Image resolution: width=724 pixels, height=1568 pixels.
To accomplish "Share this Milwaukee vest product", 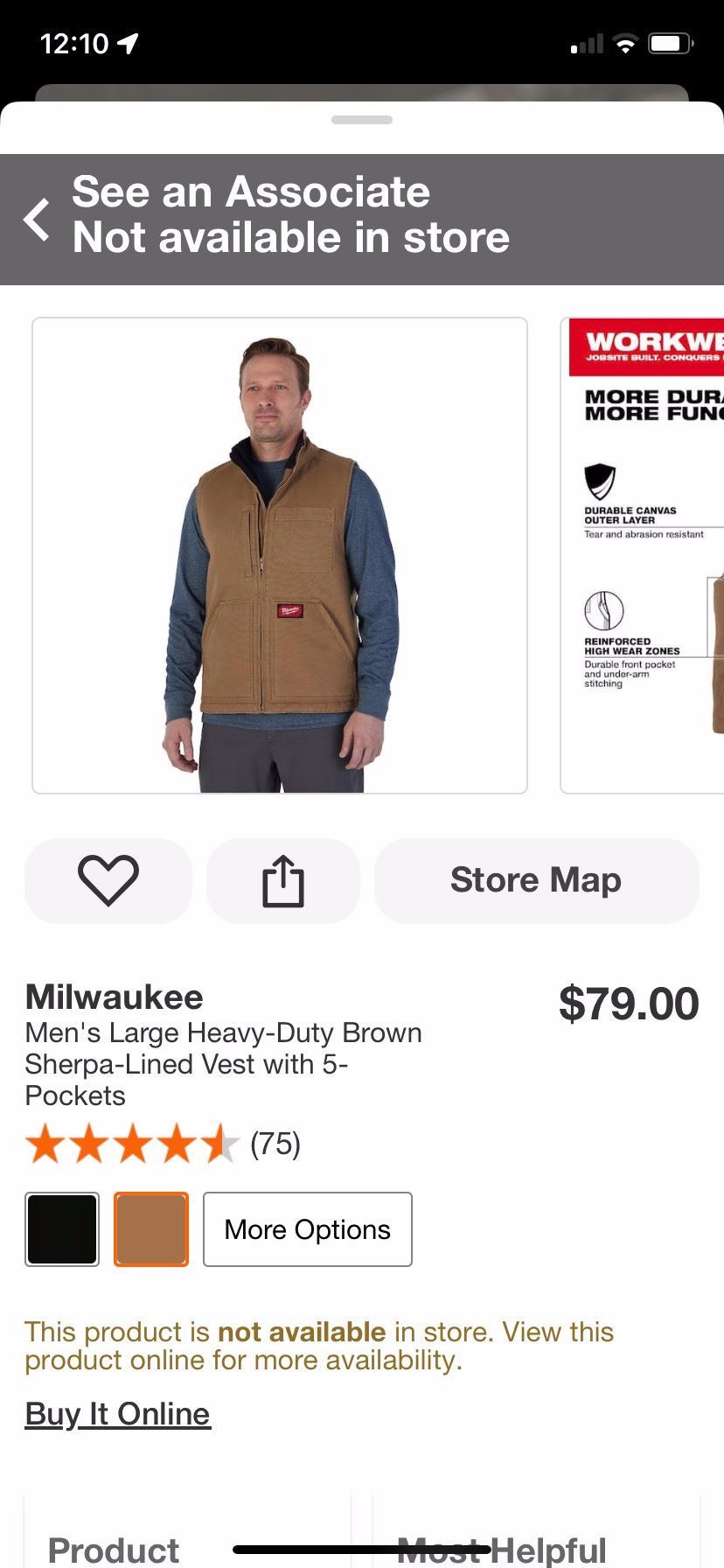I will tap(283, 880).
